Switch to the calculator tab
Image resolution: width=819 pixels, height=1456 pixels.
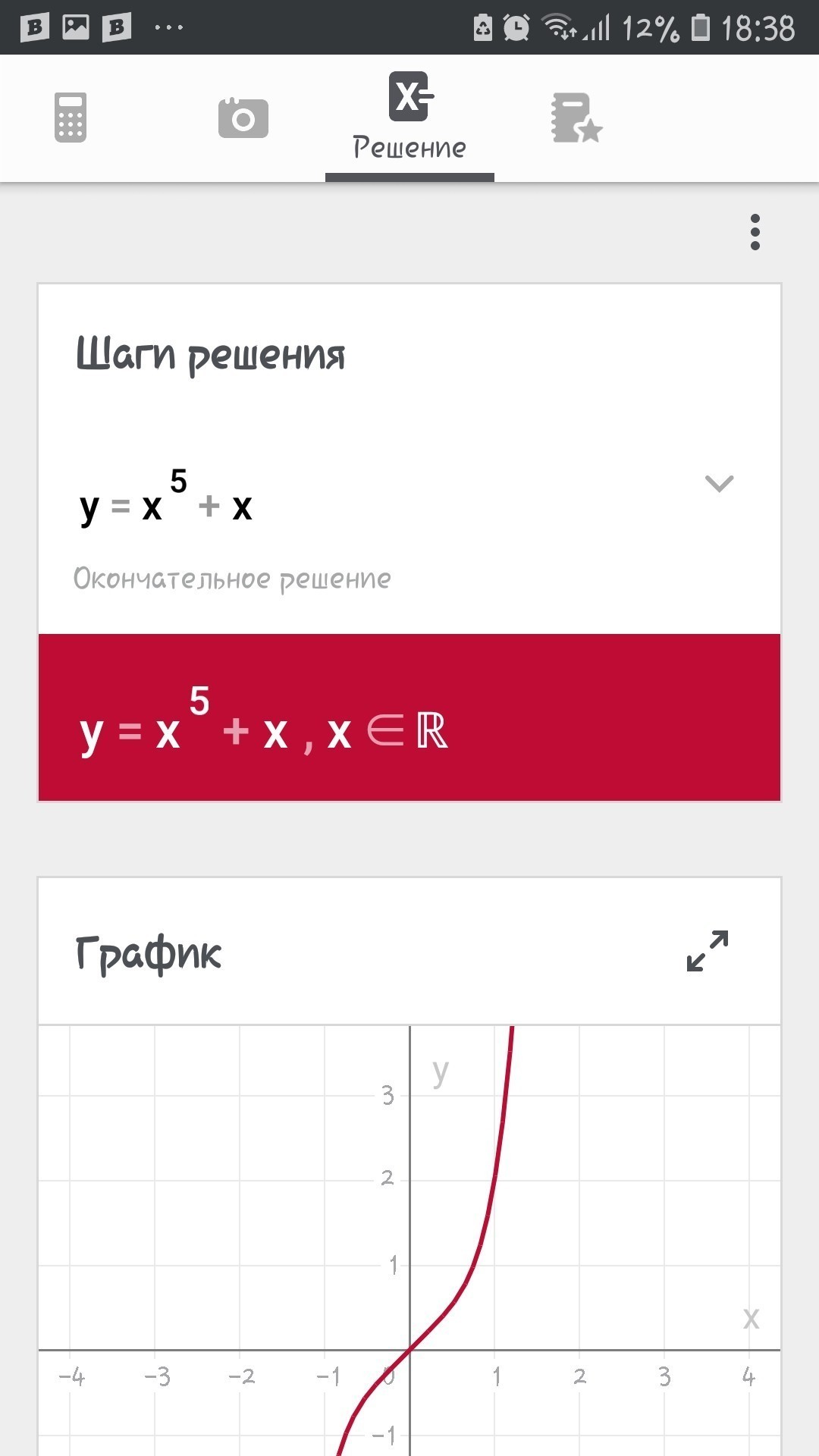point(71,118)
